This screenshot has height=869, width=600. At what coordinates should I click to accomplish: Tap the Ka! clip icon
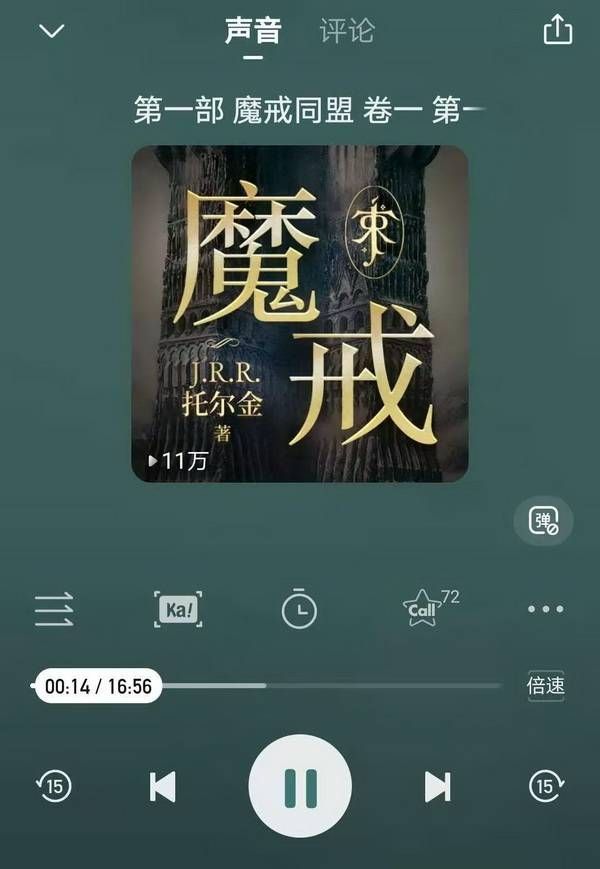[x=178, y=609]
